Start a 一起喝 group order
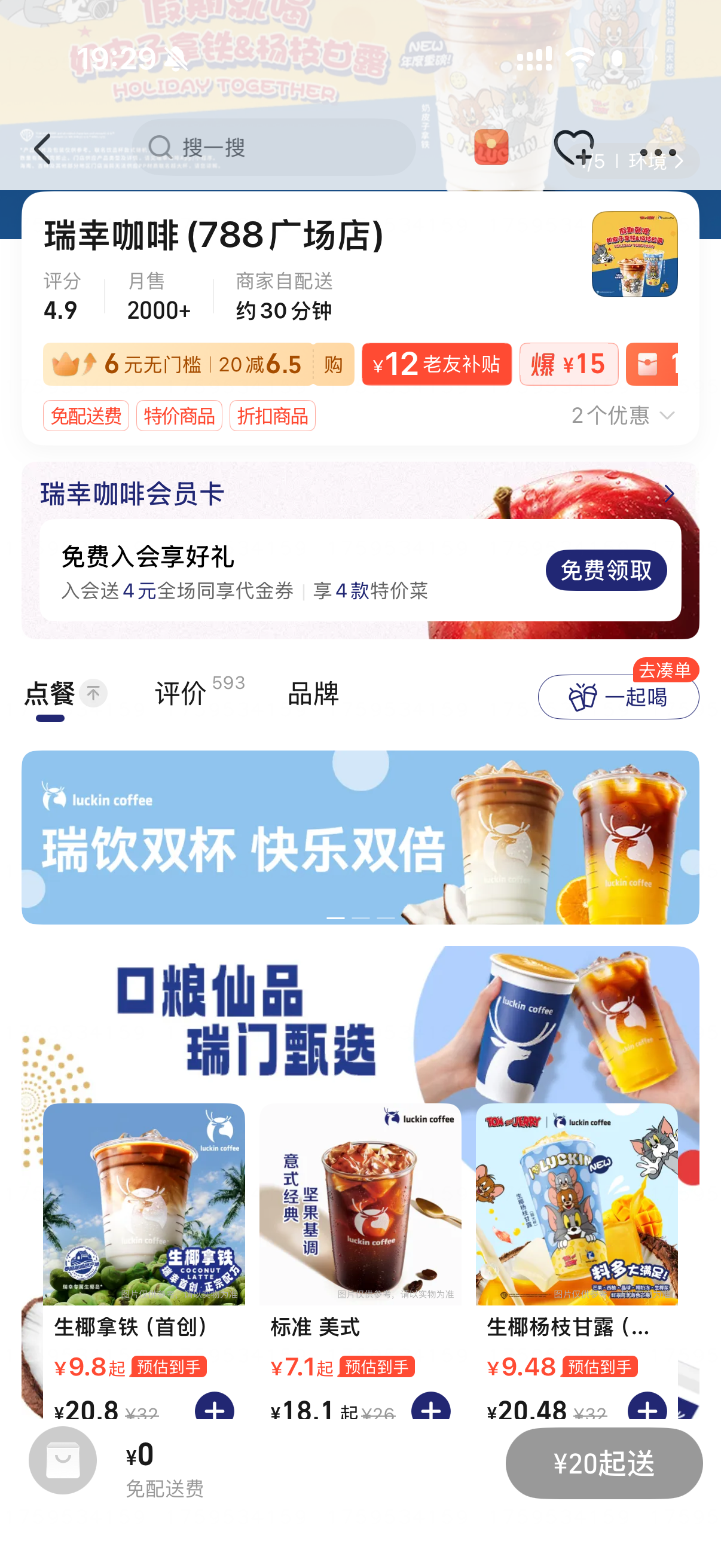 pyautogui.click(x=618, y=697)
